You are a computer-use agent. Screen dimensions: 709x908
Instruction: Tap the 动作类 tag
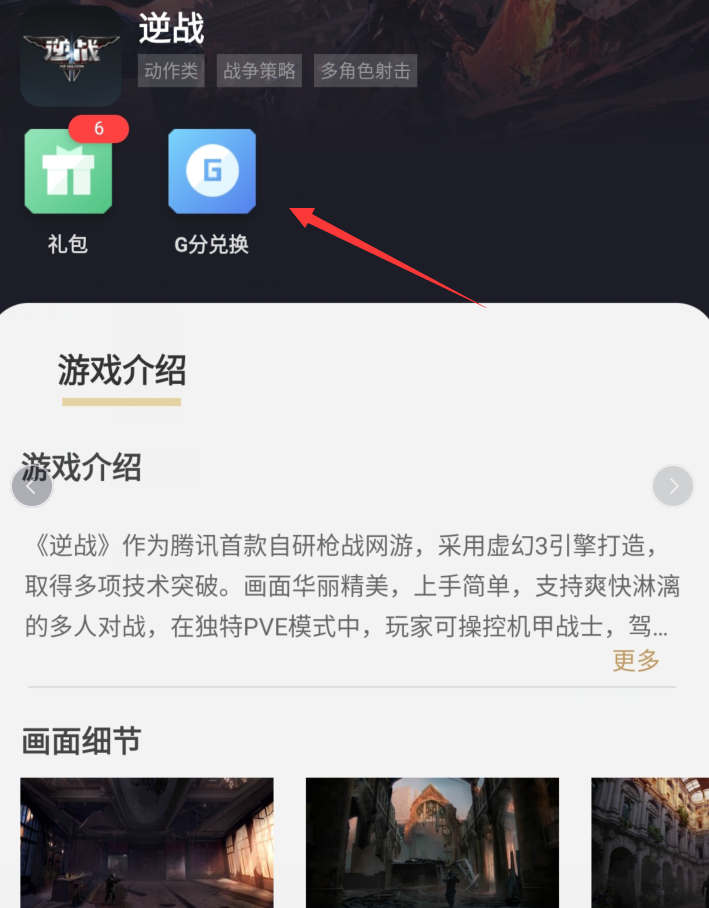[x=171, y=71]
